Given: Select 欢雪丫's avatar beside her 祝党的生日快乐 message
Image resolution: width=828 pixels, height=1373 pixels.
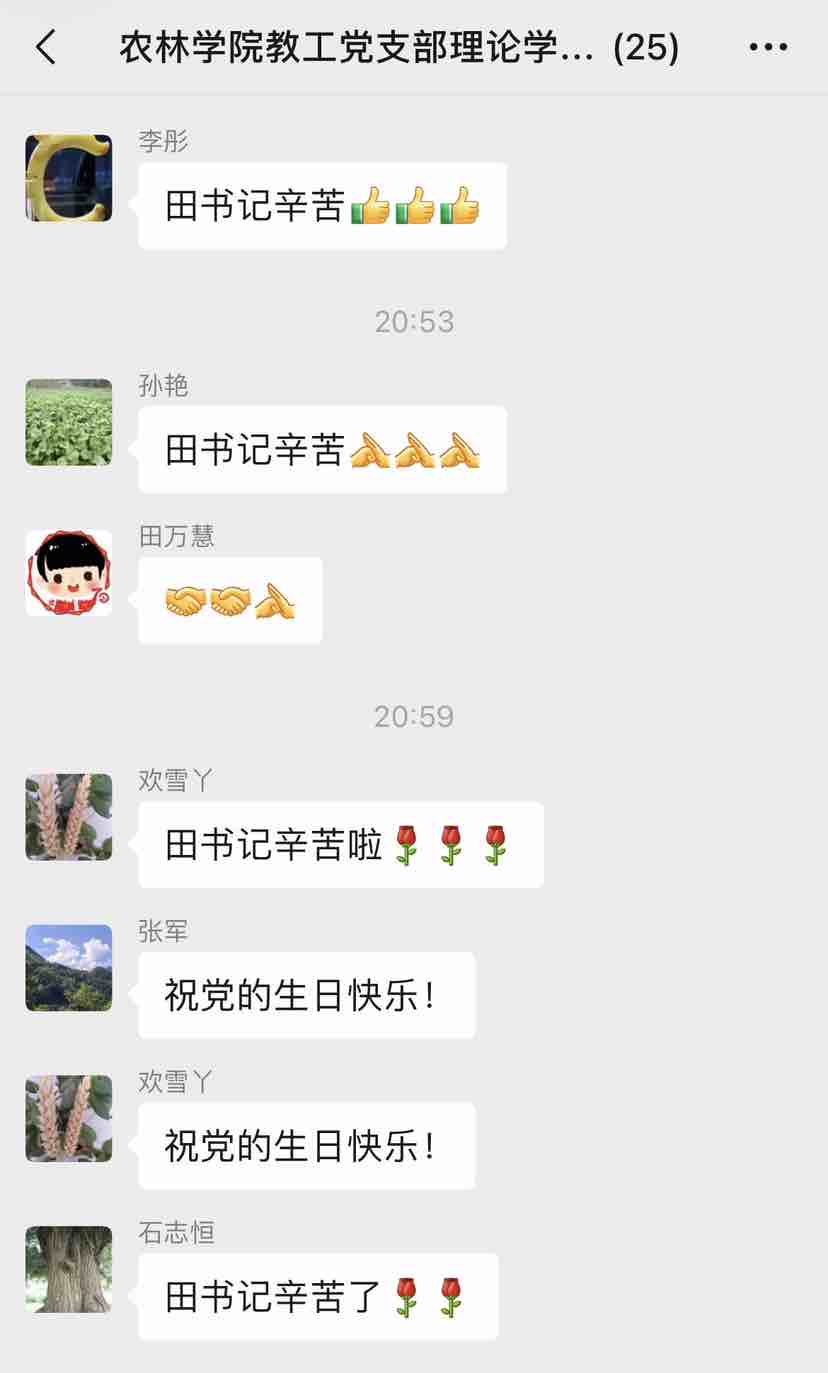Looking at the screenshot, I should (69, 1118).
